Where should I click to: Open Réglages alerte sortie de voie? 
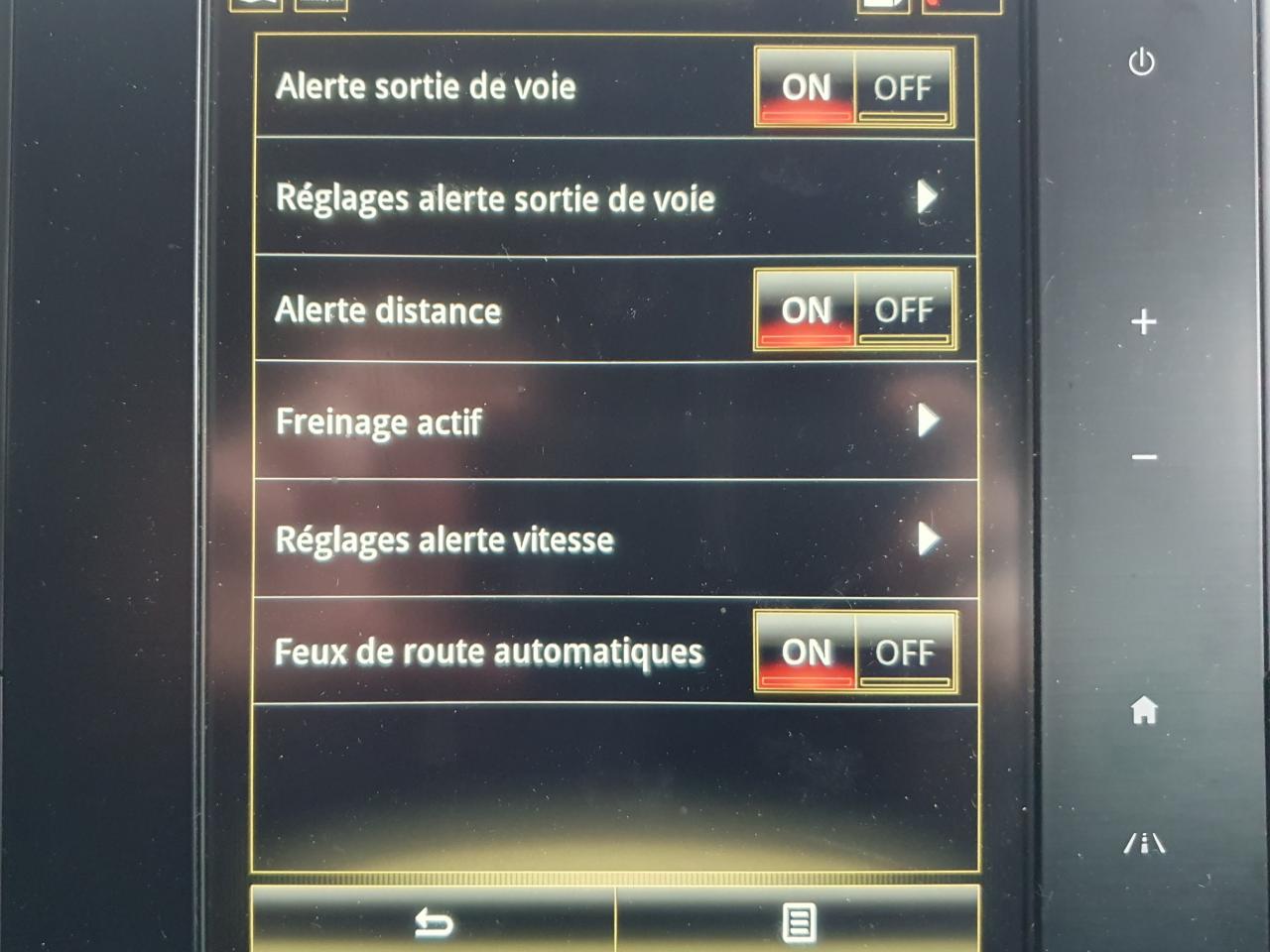tap(615, 198)
